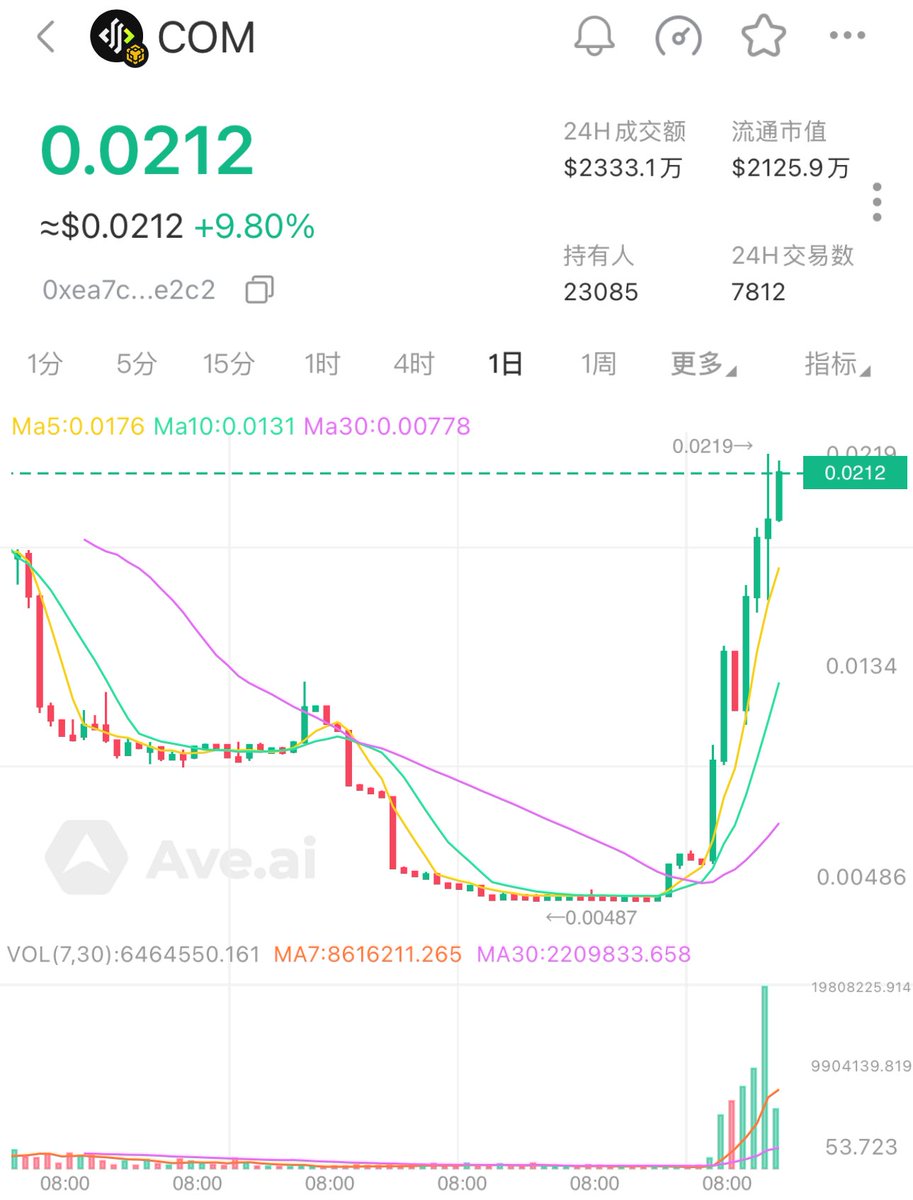Expand the 更多 intervals dropdown
Screen dimensions: 913x1200
coord(703,364)
